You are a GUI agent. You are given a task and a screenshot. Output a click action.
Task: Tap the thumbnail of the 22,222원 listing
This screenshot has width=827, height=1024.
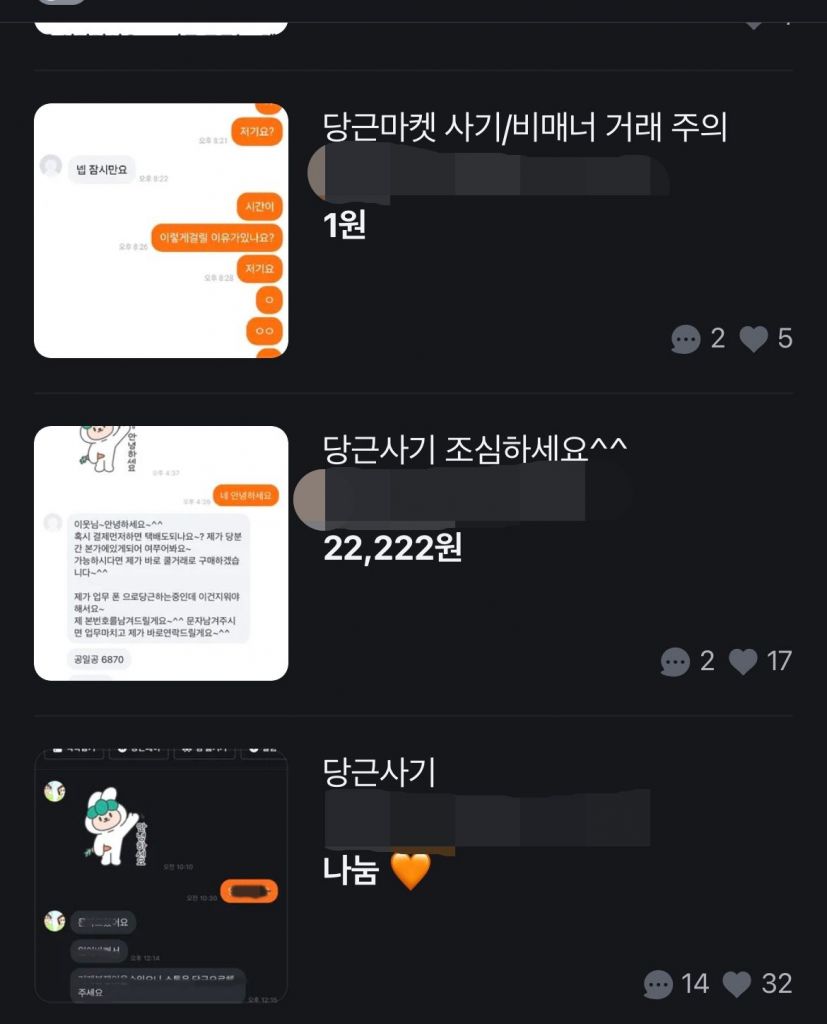pos(161,553)
